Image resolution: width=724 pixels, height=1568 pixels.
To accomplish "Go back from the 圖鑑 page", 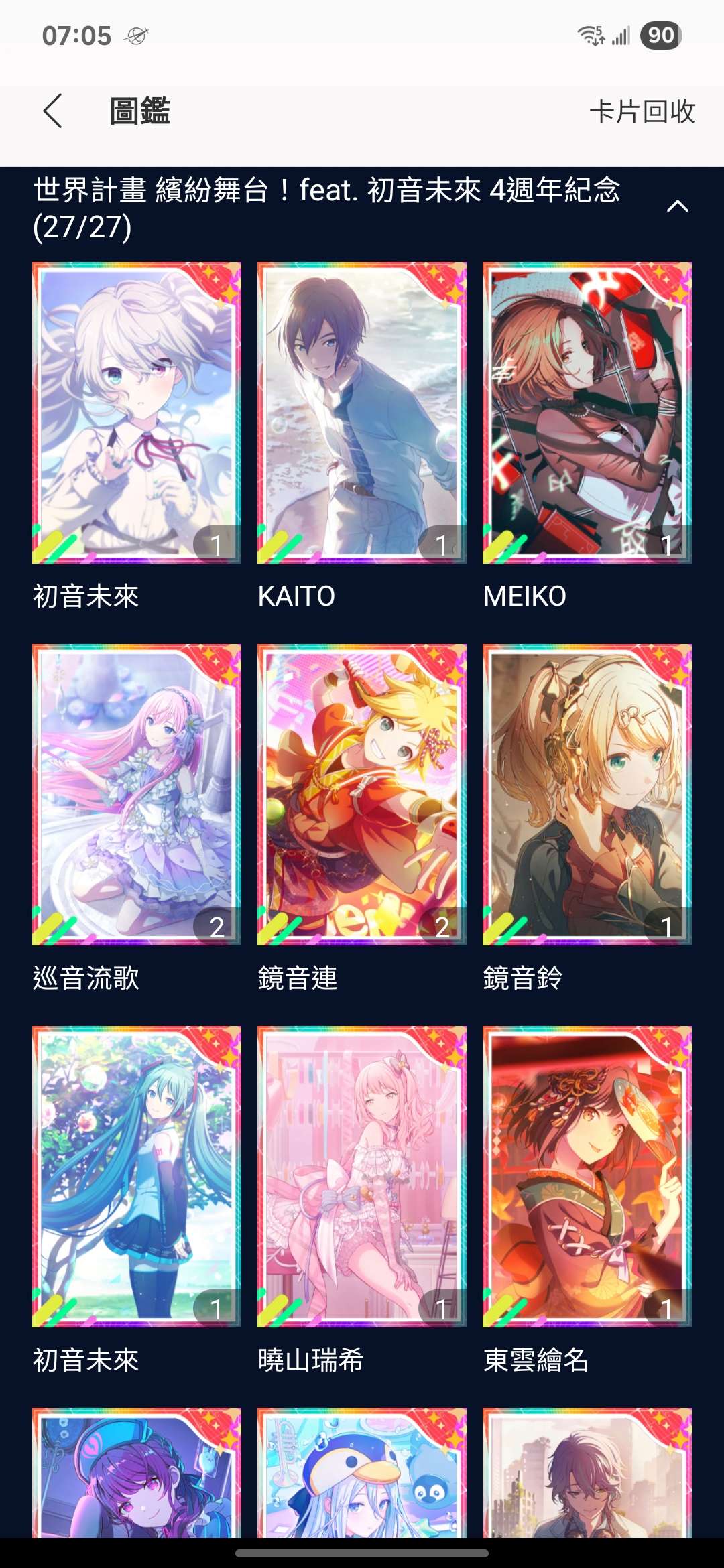I will 52,111.
